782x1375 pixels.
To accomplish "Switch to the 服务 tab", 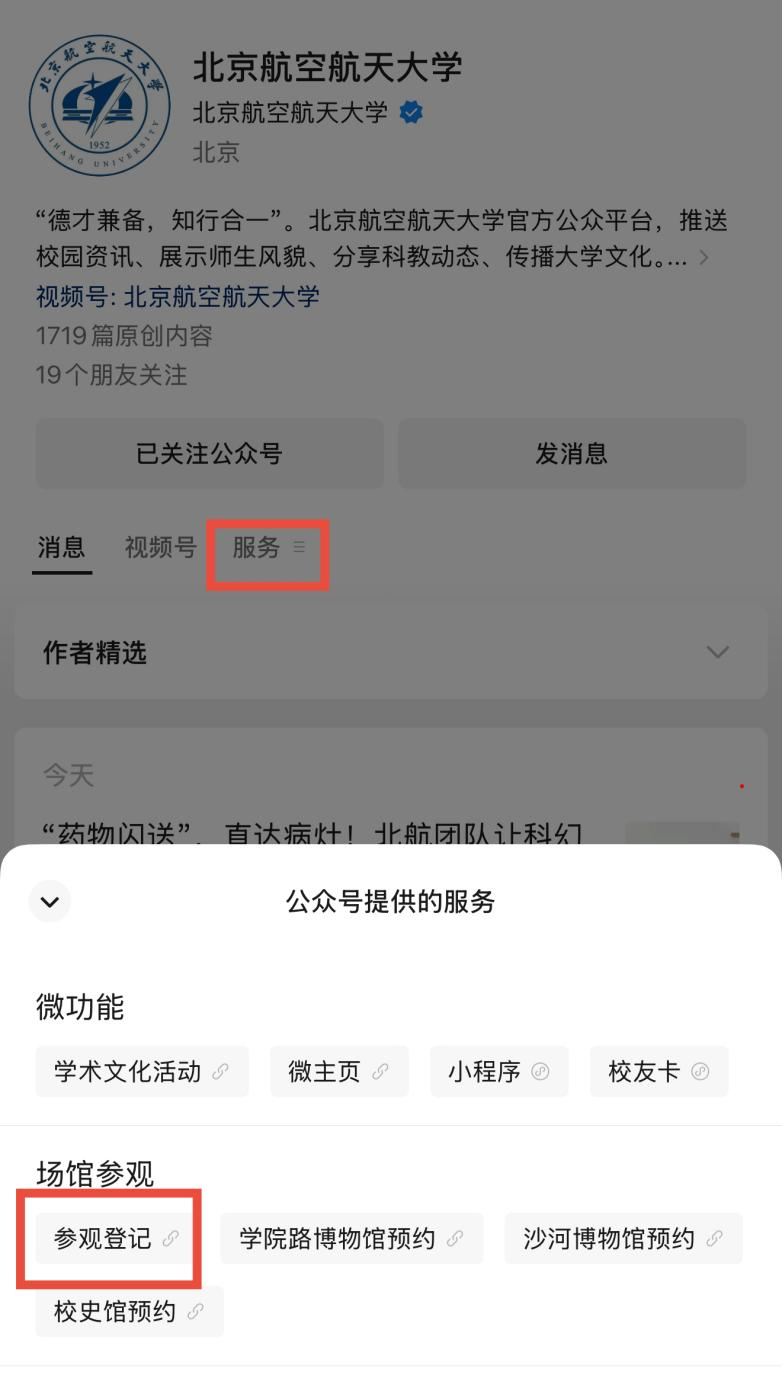I will [267, 547].
